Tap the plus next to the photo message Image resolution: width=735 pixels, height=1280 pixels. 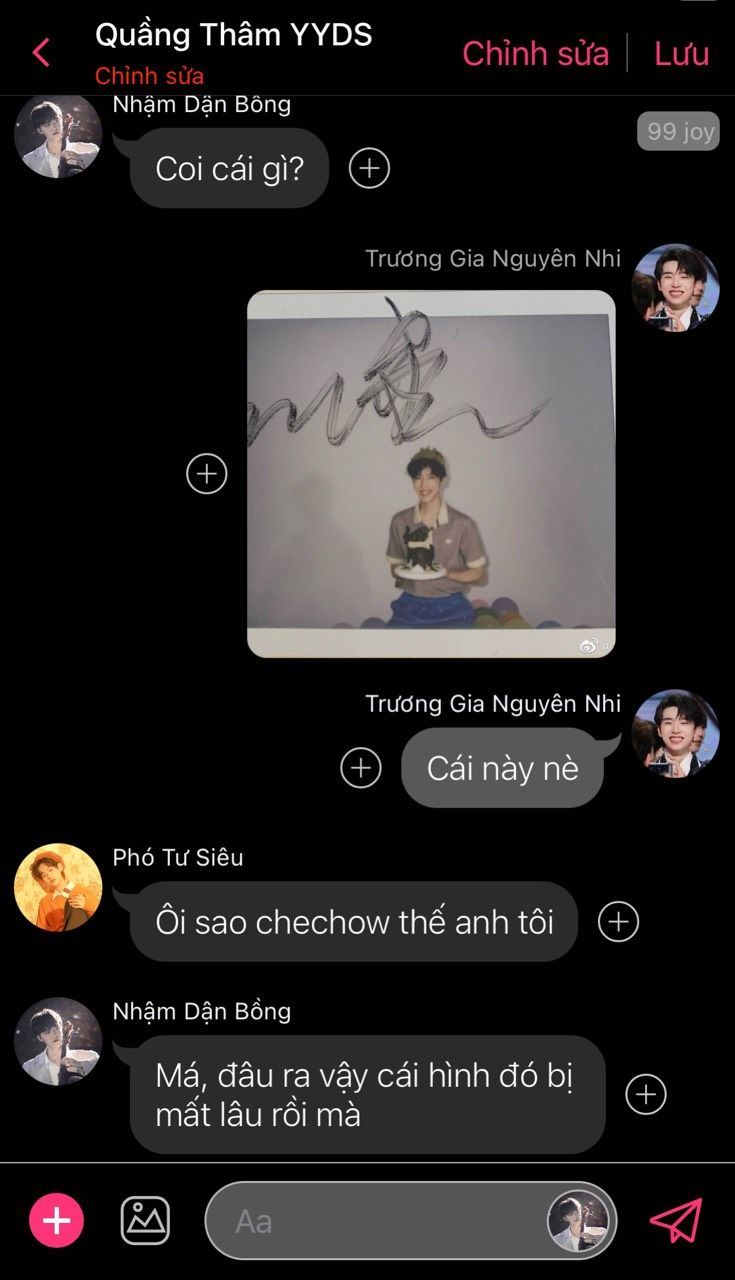click(x=207, y=473)
